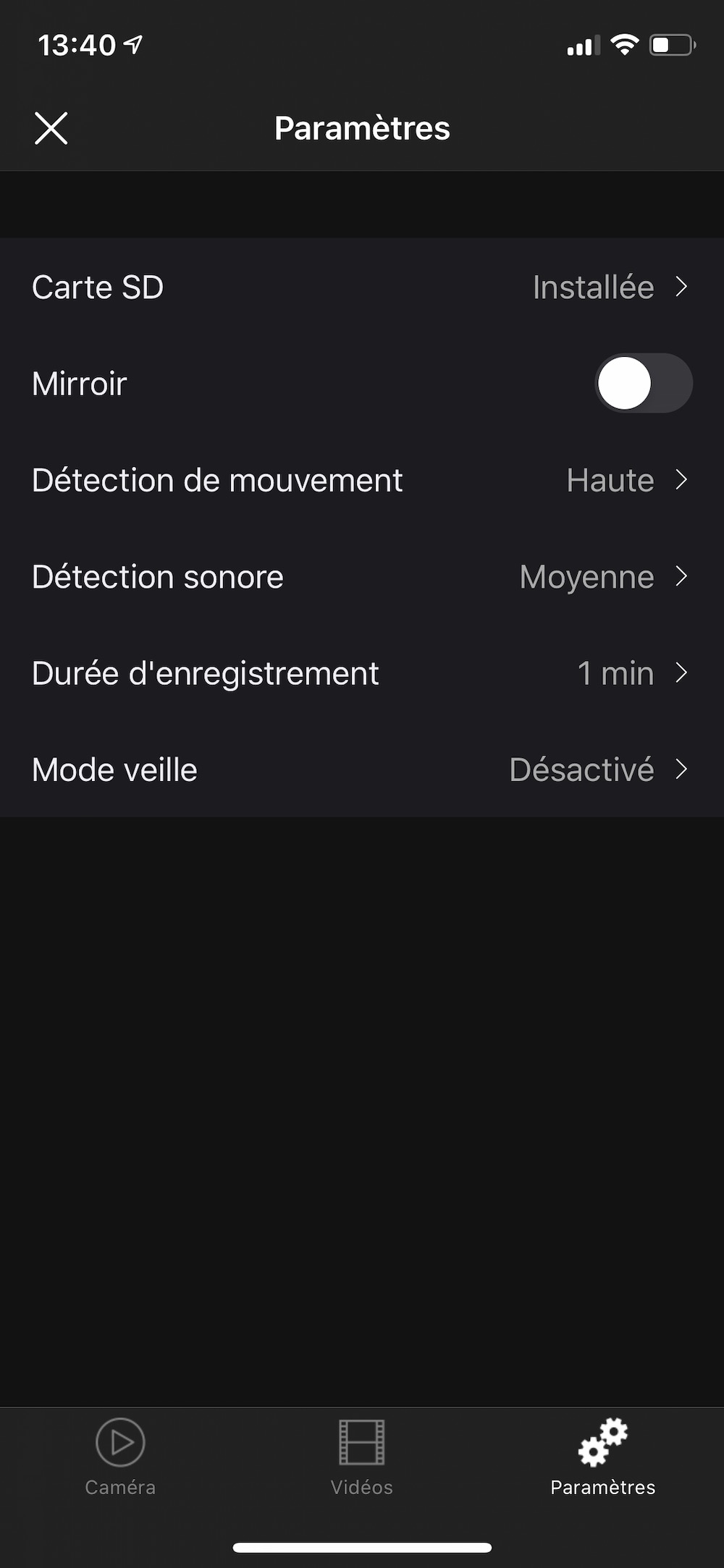Switch to the Caméra tab
Screen dimensions: 724x1568
tap(120, 1457)
